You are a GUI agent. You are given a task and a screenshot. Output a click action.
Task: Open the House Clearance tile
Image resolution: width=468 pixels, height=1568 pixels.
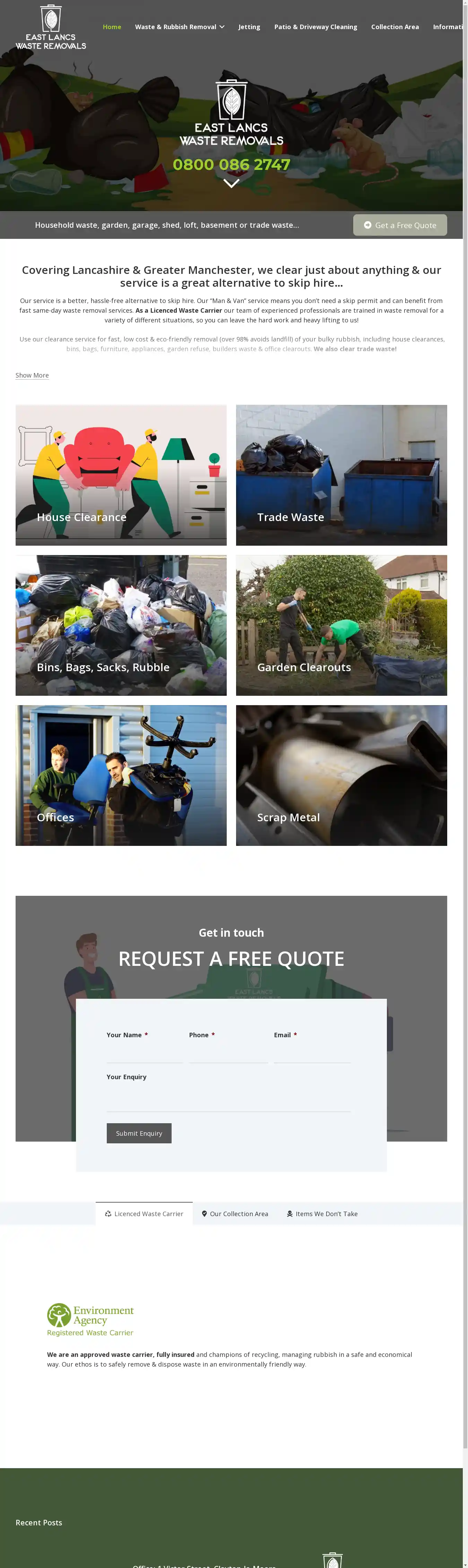(121, 475)
